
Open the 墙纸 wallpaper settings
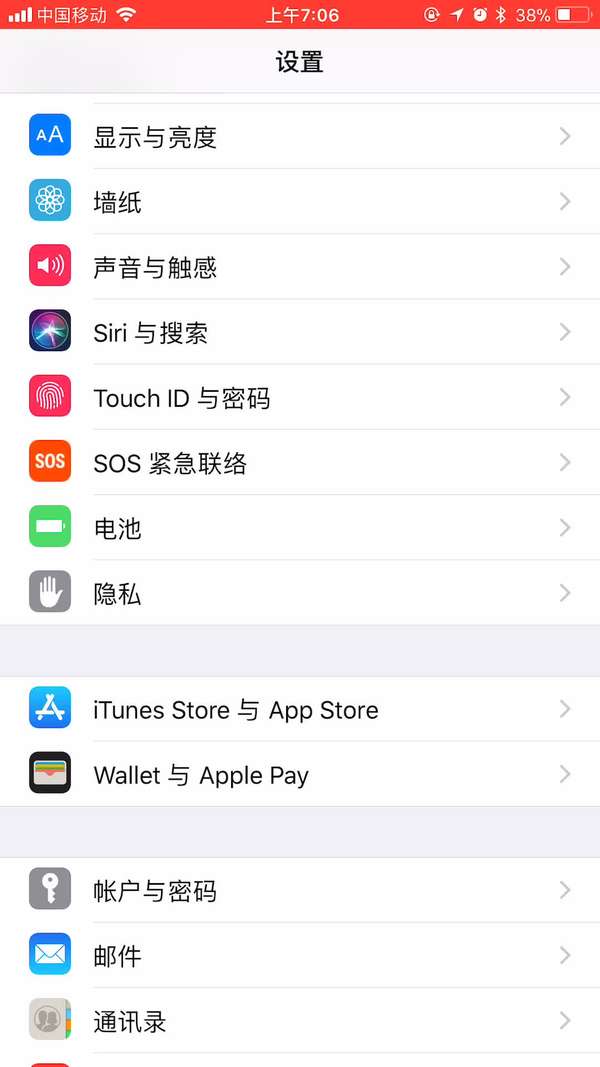click(x=300, y=201)
